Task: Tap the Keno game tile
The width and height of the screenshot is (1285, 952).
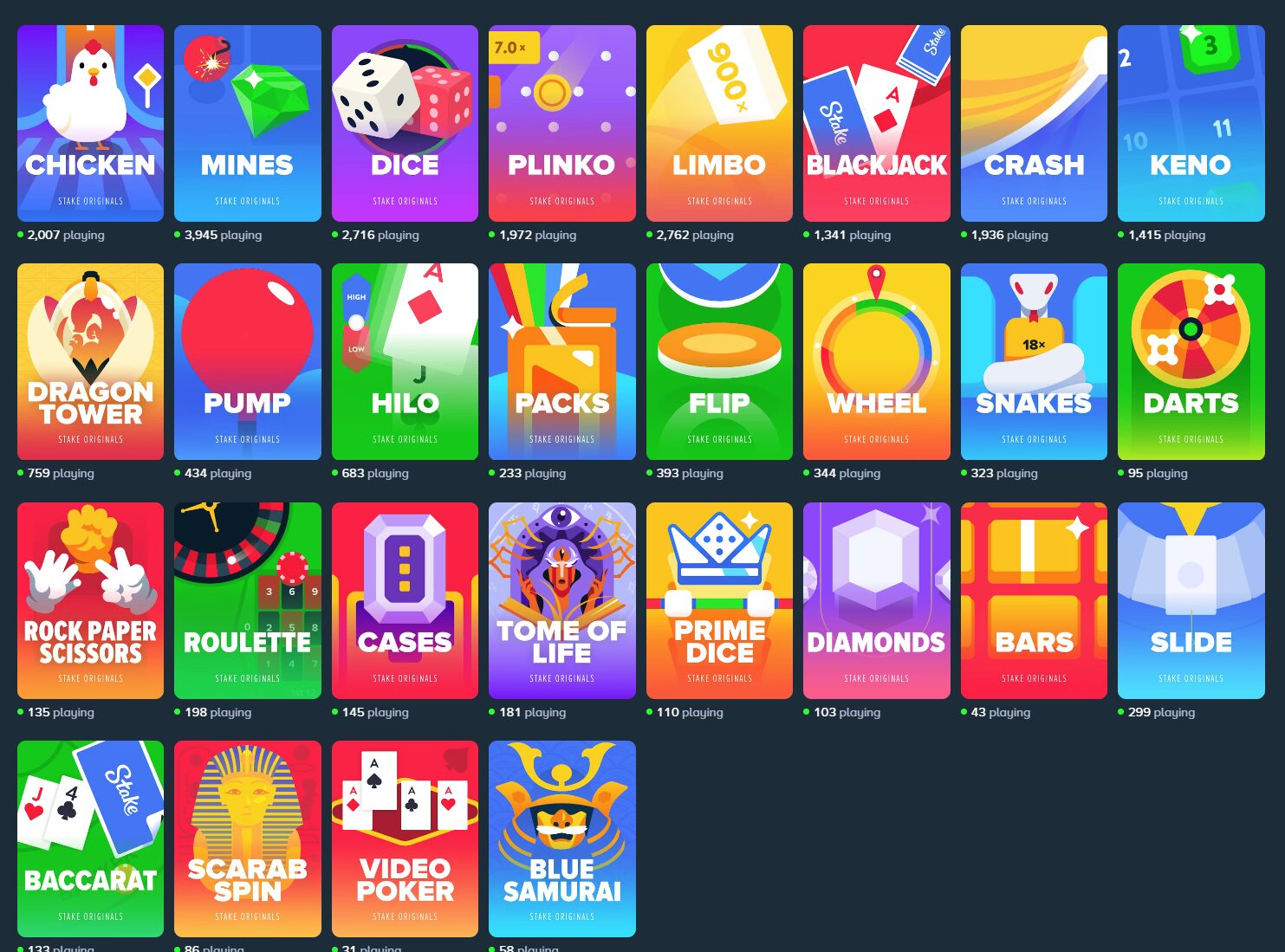Action: (1191, 123)
